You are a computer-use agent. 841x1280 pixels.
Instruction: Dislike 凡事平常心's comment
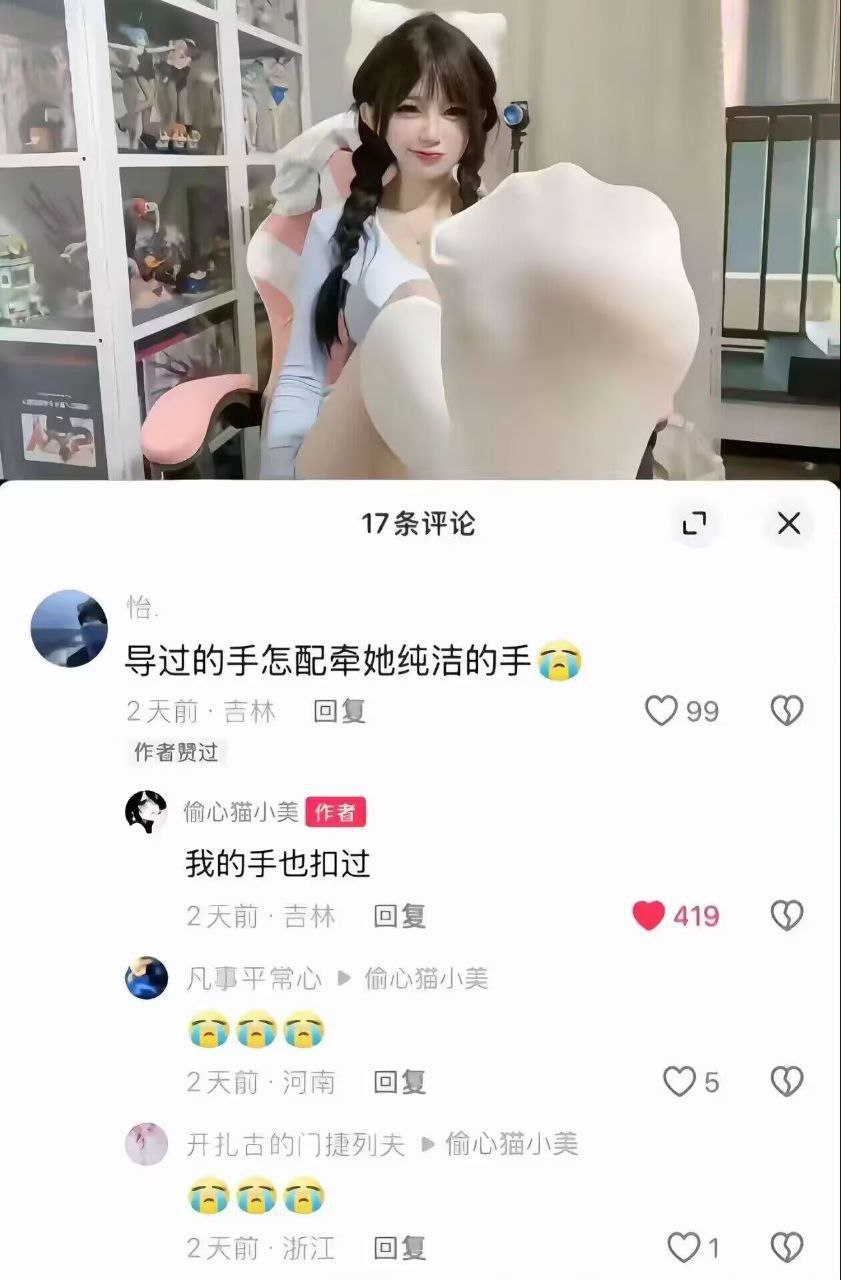coord(787,1081)
